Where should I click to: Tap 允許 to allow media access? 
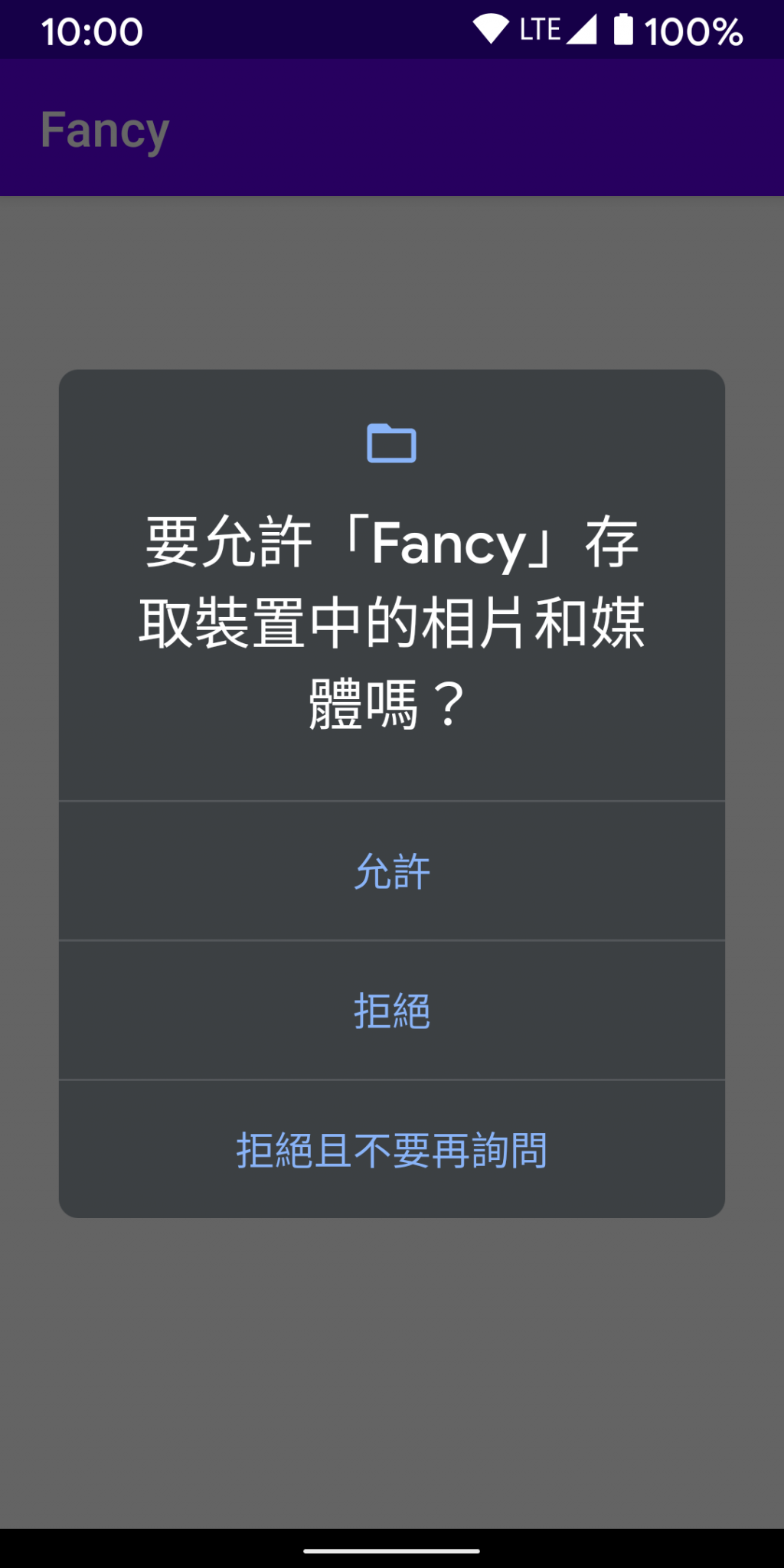392,871
